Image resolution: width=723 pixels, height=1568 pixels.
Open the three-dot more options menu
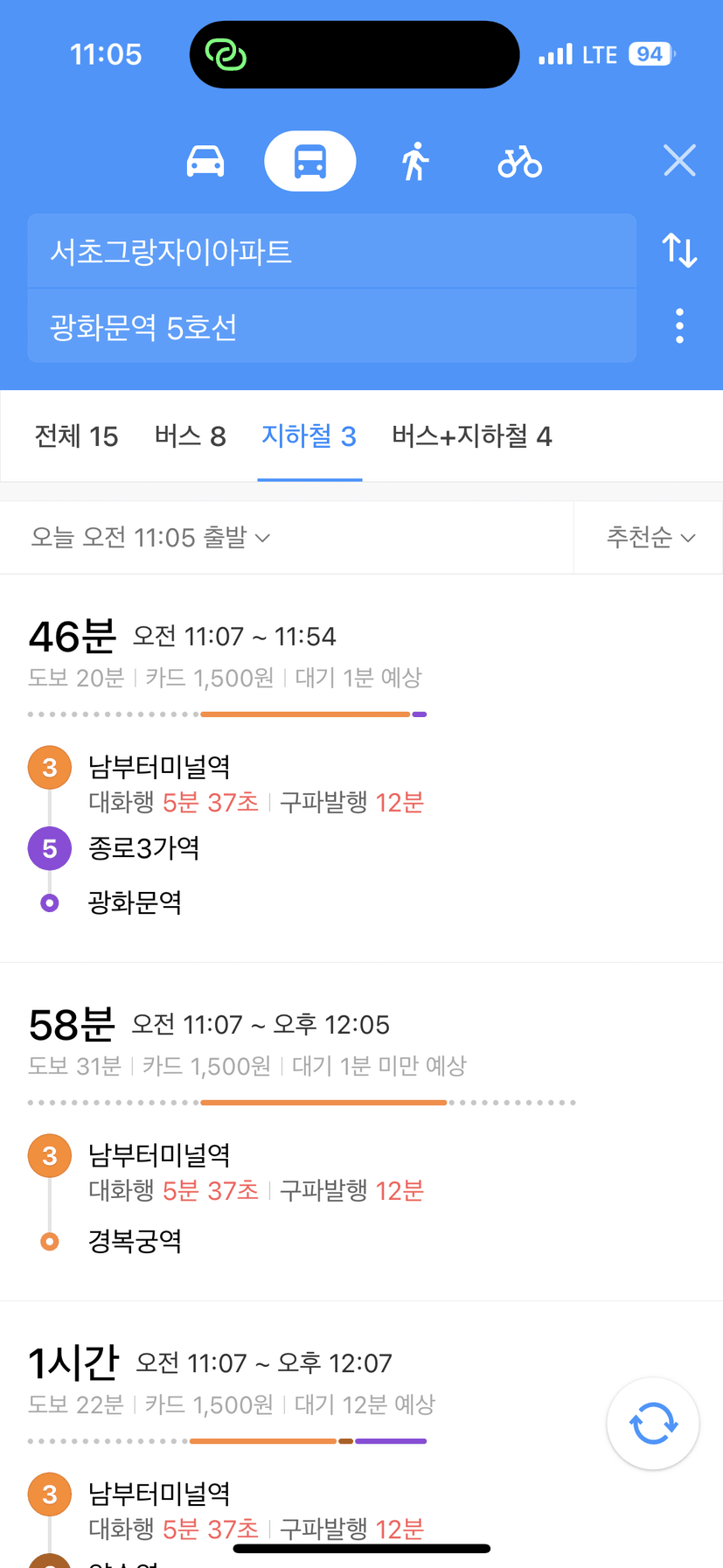tap(679, 326)
